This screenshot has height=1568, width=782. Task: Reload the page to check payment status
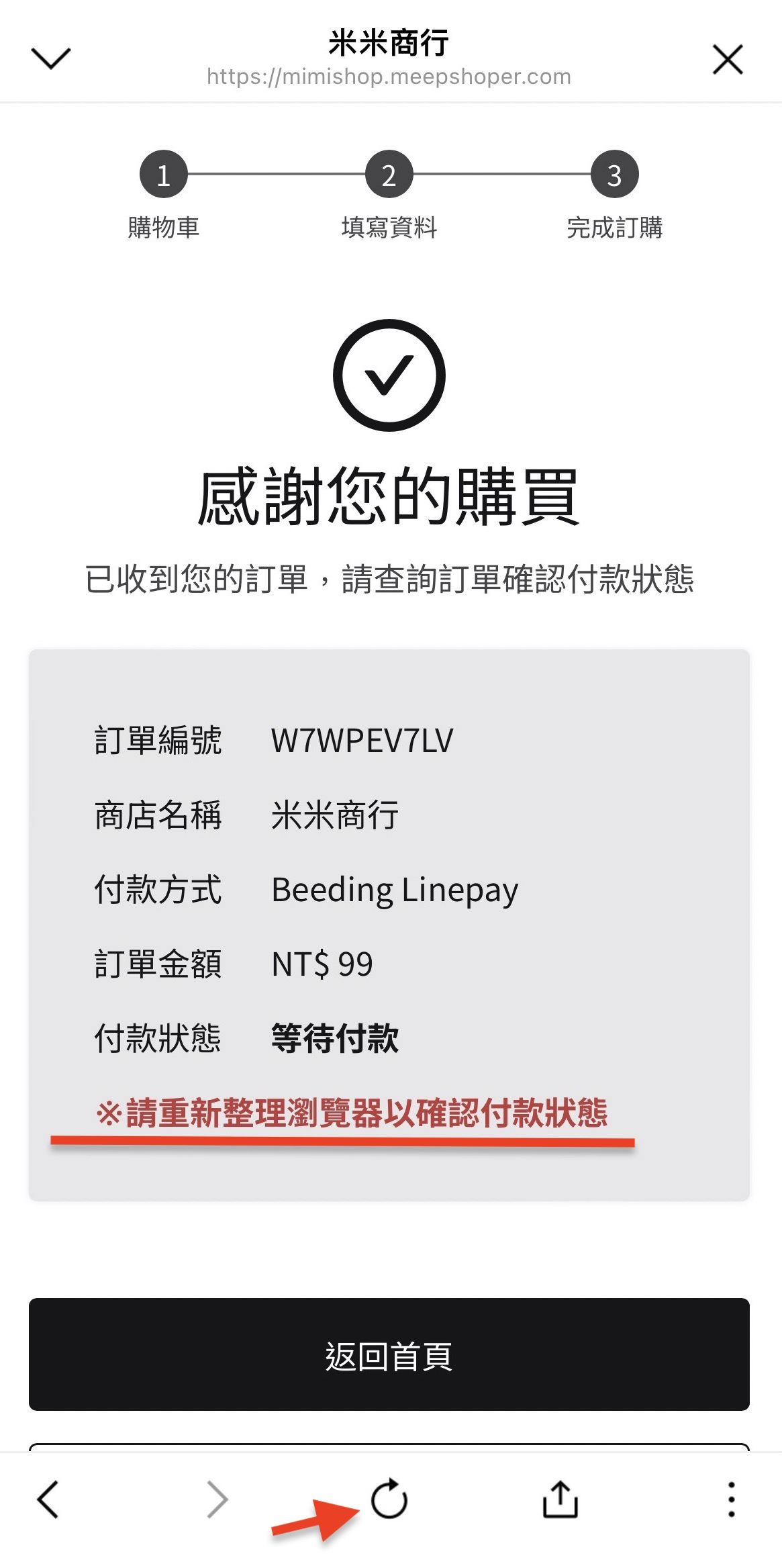pyautogui.click(x=389, y=1499)
